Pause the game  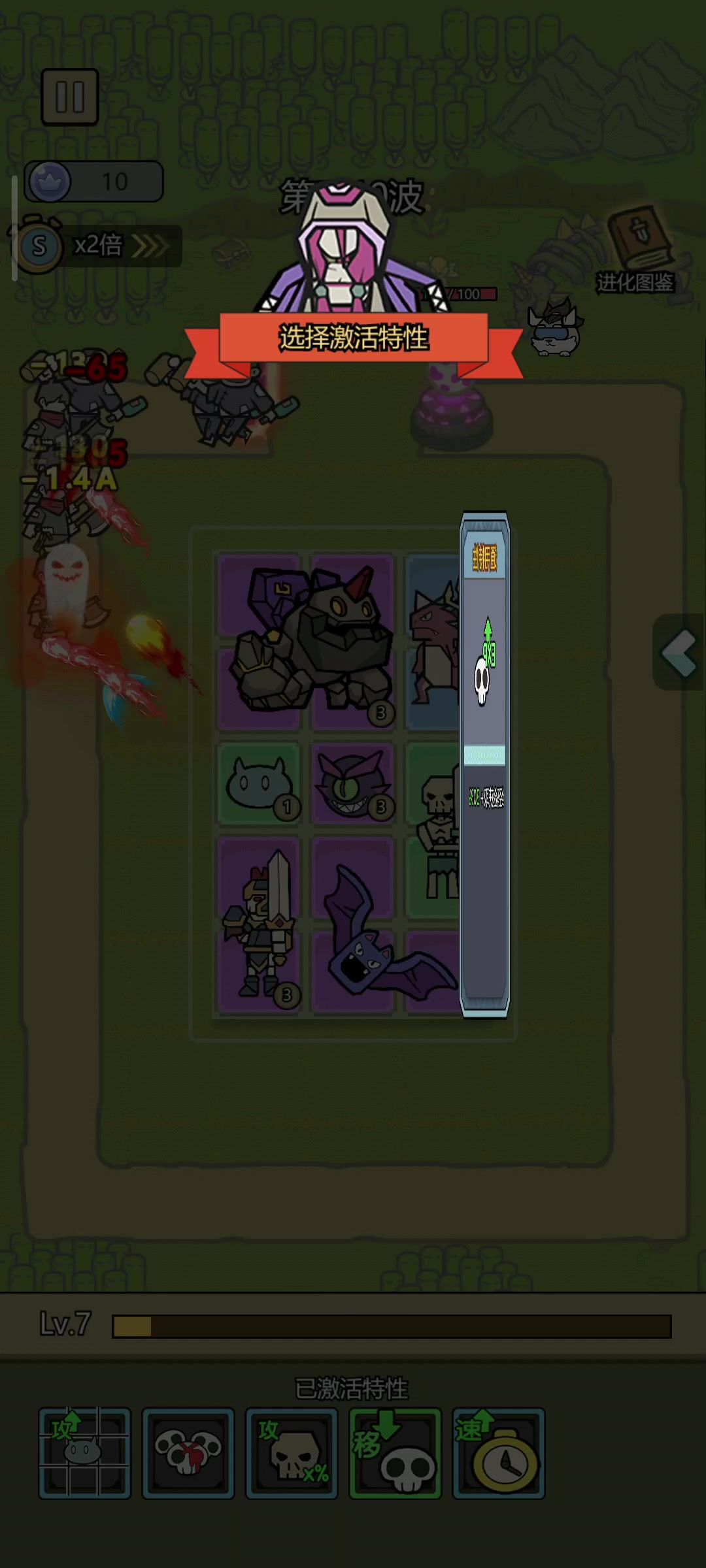[70, 97]
